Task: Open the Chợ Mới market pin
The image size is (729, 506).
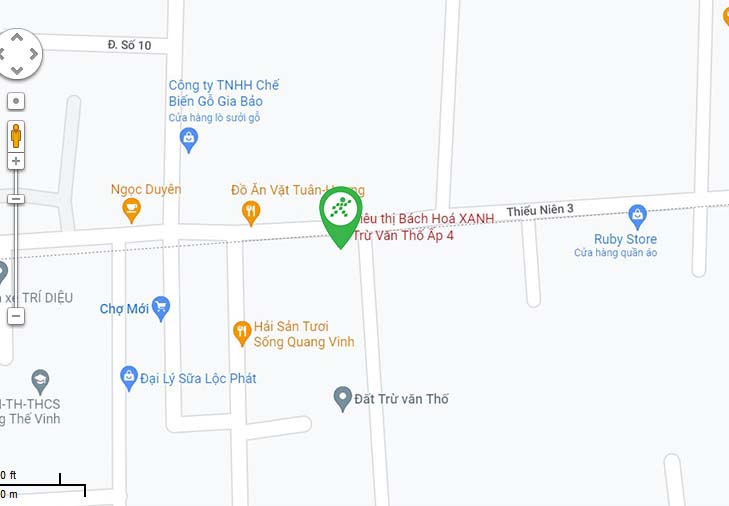Action: tap(162, 308)
